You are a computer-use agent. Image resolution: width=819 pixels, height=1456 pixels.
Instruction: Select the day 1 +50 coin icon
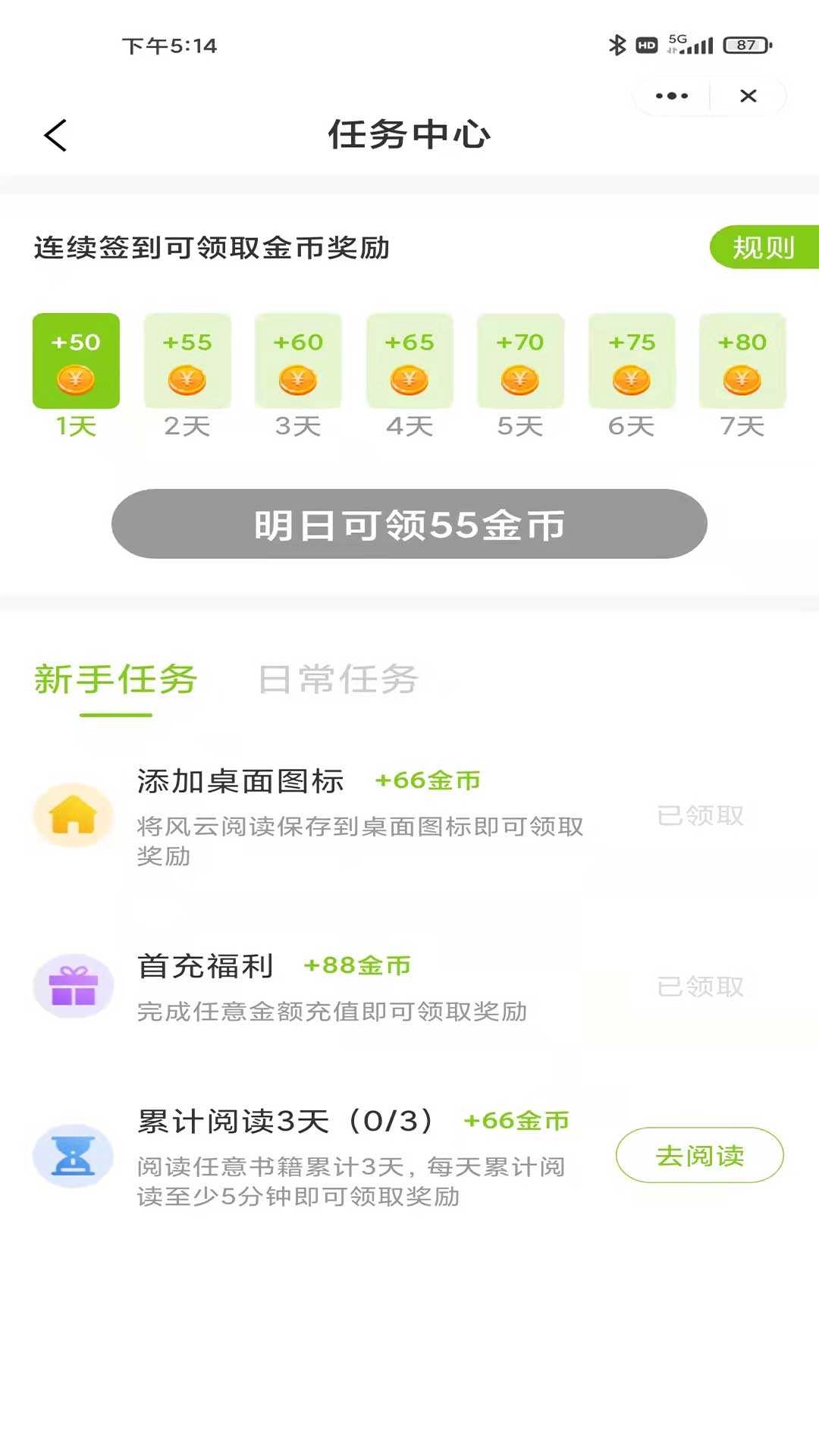coord(76,377)
